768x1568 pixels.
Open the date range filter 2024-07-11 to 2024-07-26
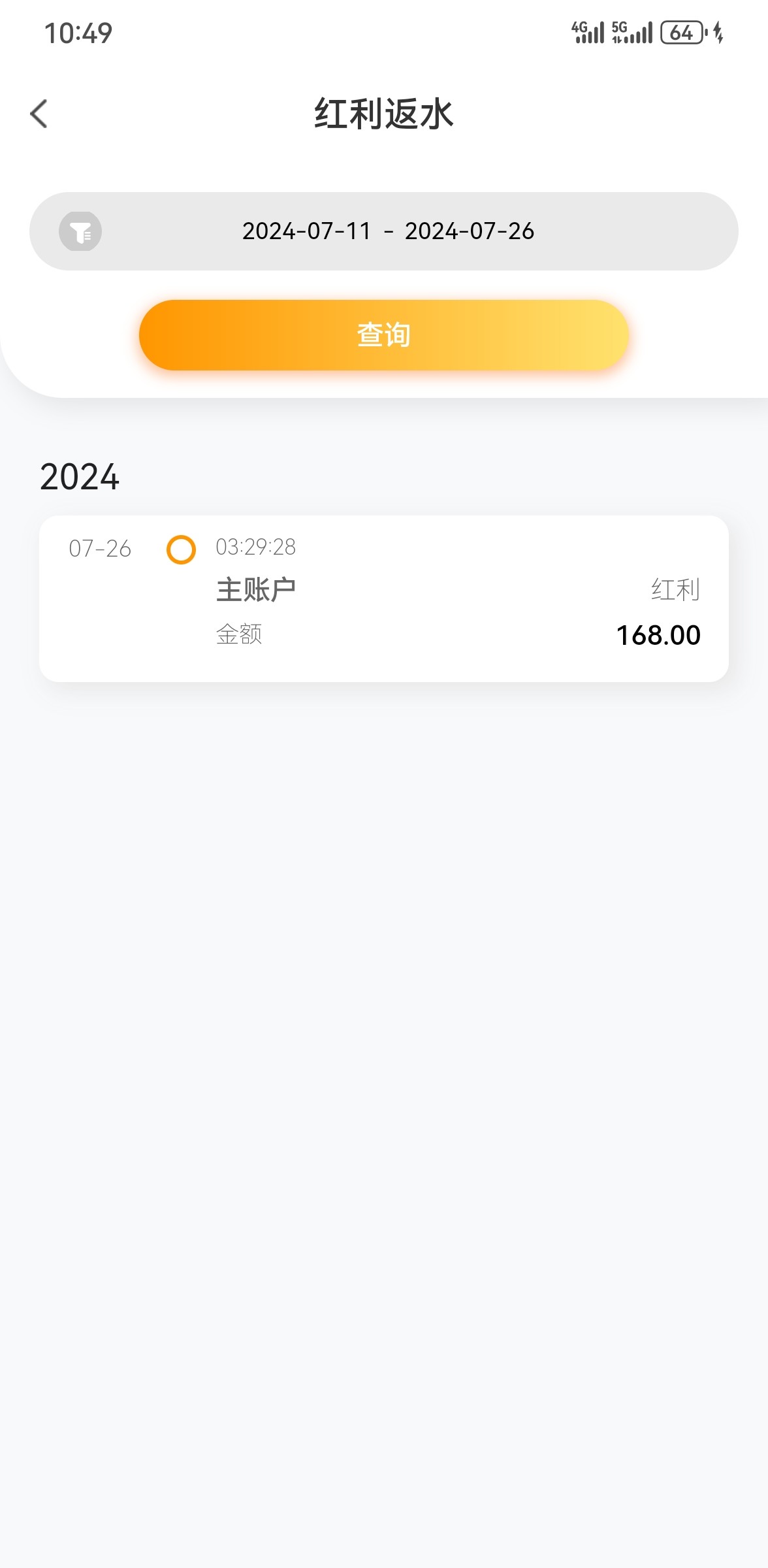(388, 231)
